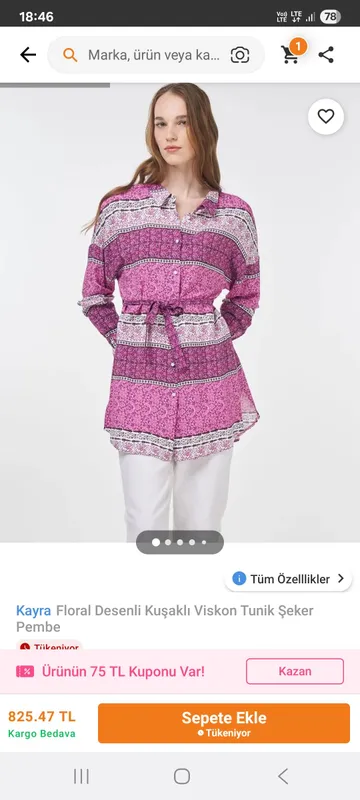Open the Kayra brand page
Viewport: 360px width, 800px height.
click(x=34, y=610)
